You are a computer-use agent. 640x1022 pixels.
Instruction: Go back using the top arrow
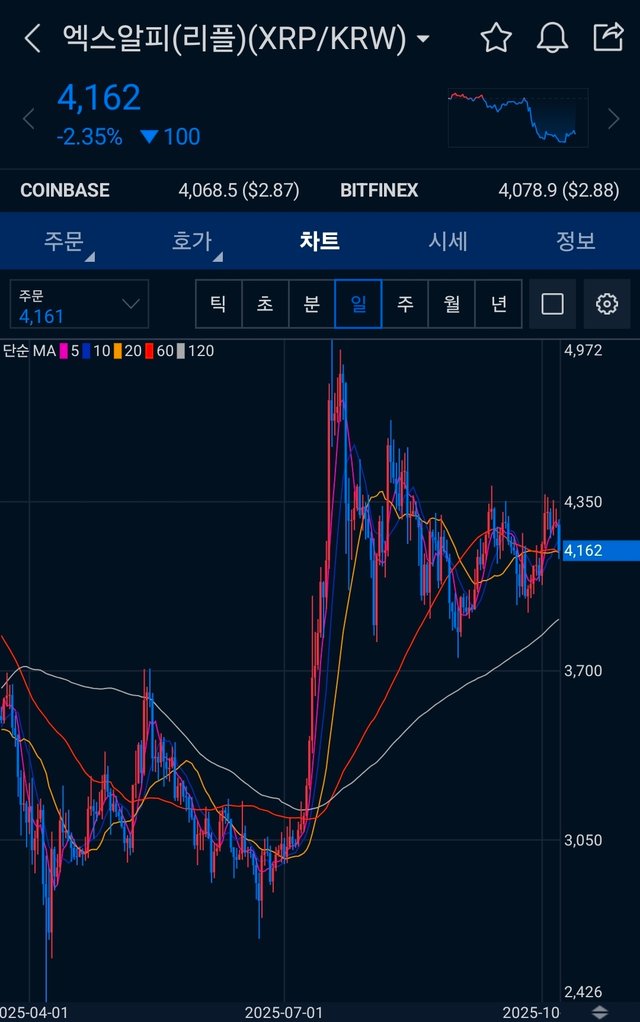[x=33, y=39]
